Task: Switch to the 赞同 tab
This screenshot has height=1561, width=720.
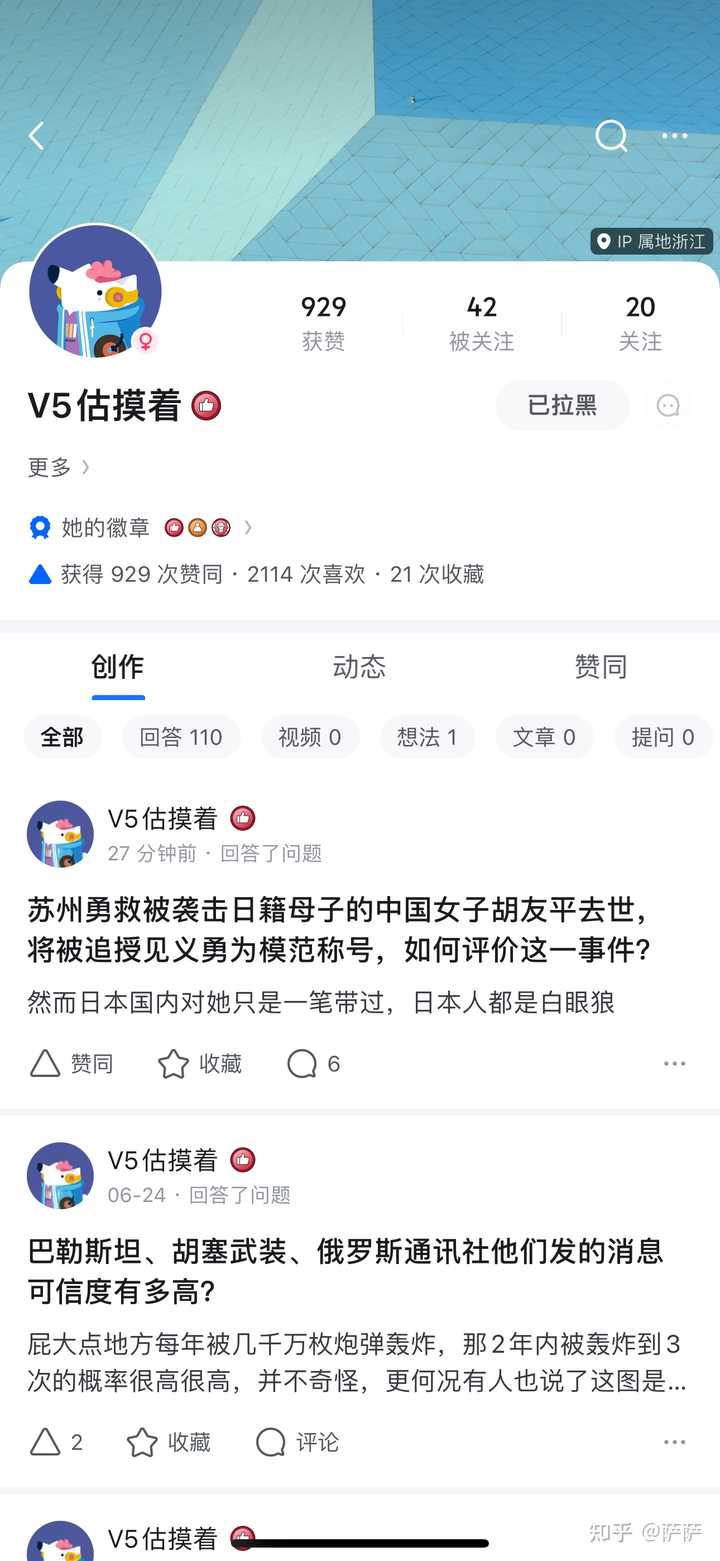Action: pos(600,667)
